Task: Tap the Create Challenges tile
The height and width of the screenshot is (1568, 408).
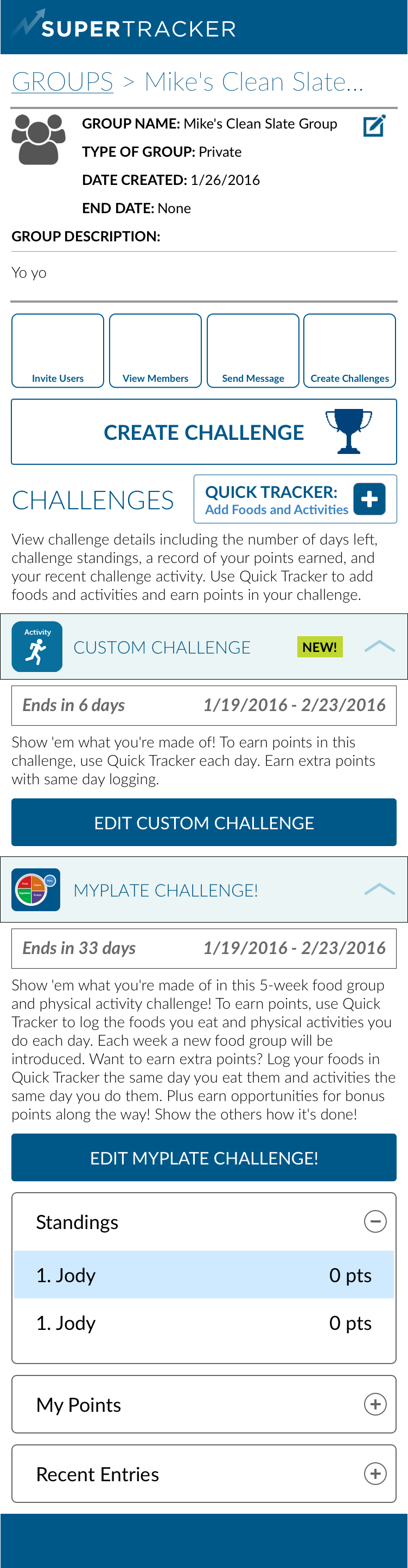Action: coord(349,351)
